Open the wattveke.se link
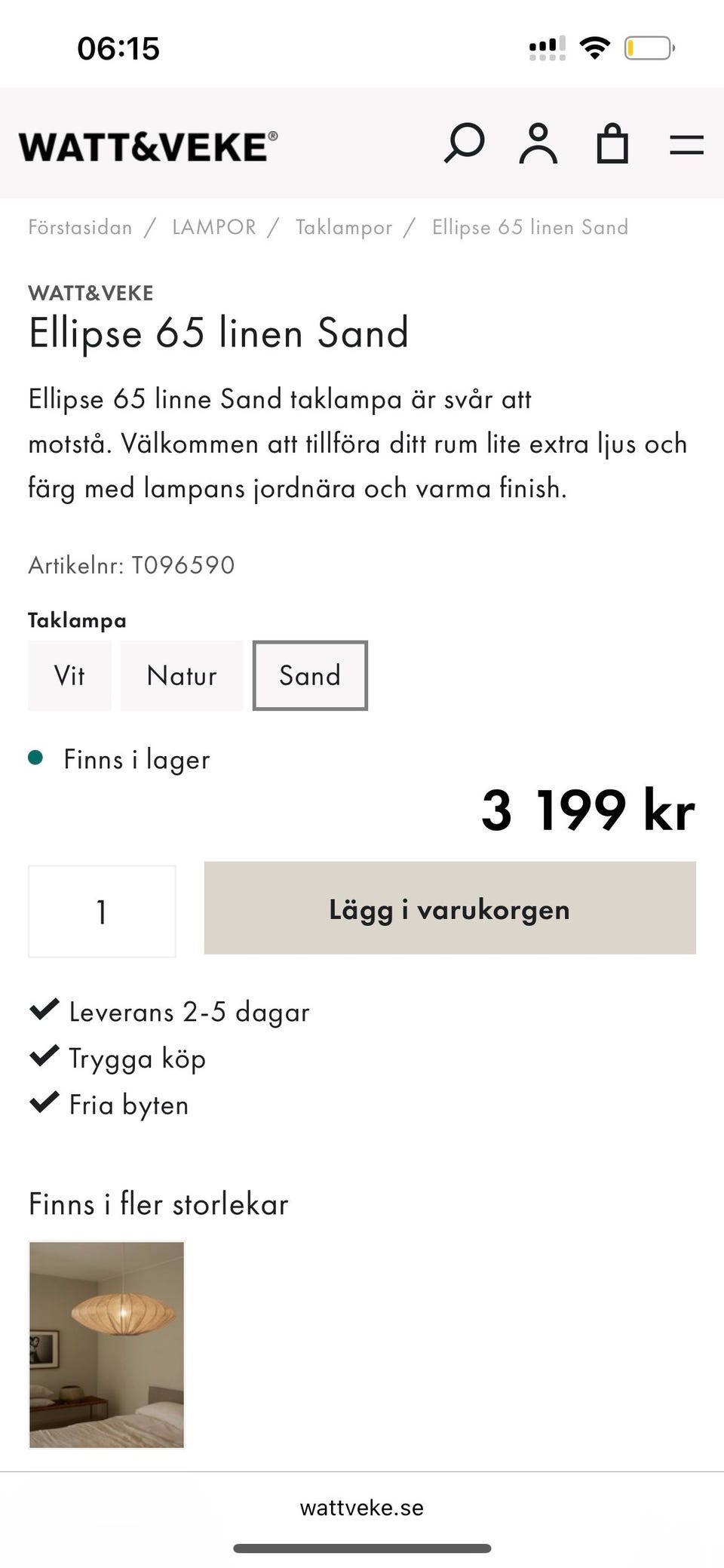Viewport: 724px width, 1568px height. click(362, 1508)
